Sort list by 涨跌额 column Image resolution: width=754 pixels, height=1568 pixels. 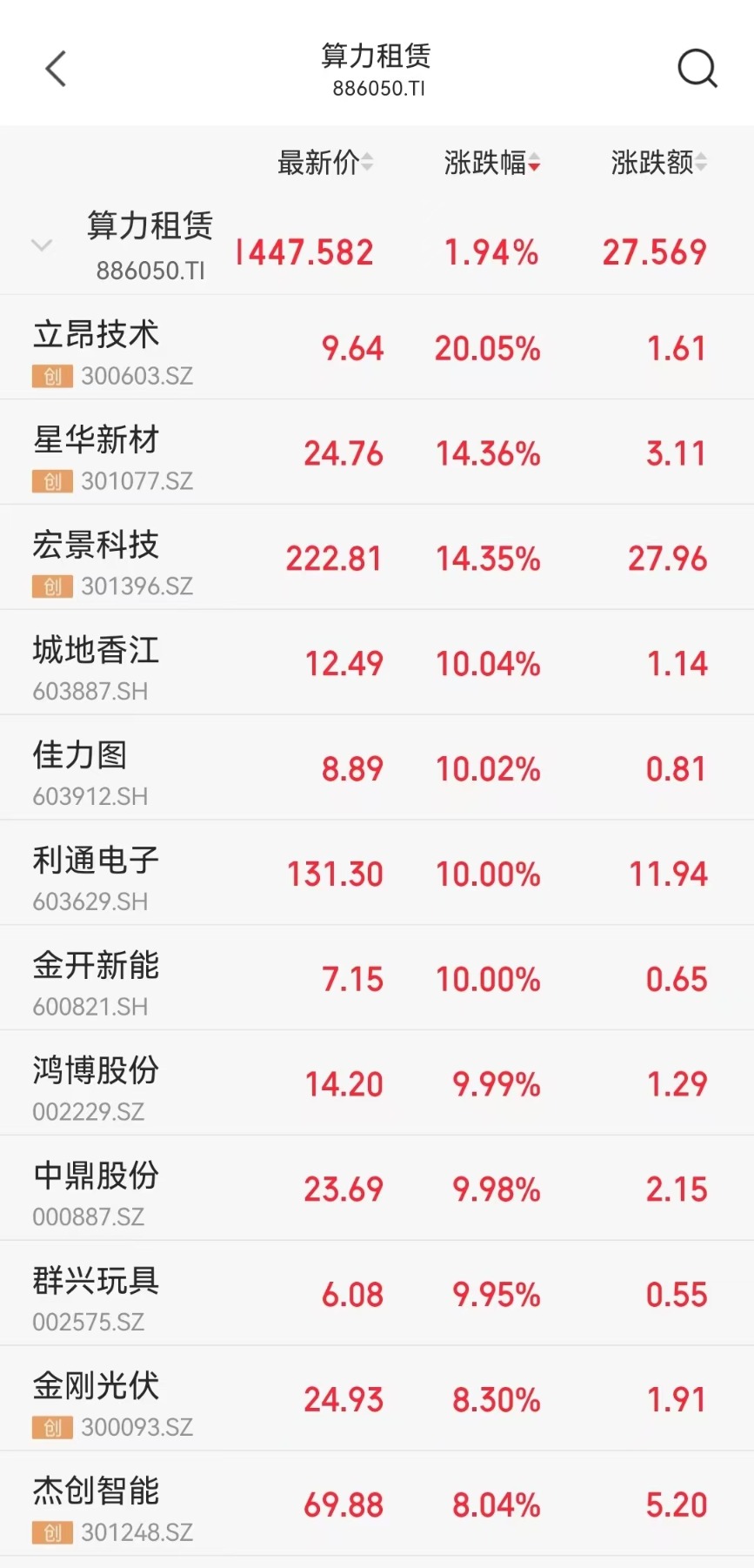pyautogui.click(x=659, y=162)
